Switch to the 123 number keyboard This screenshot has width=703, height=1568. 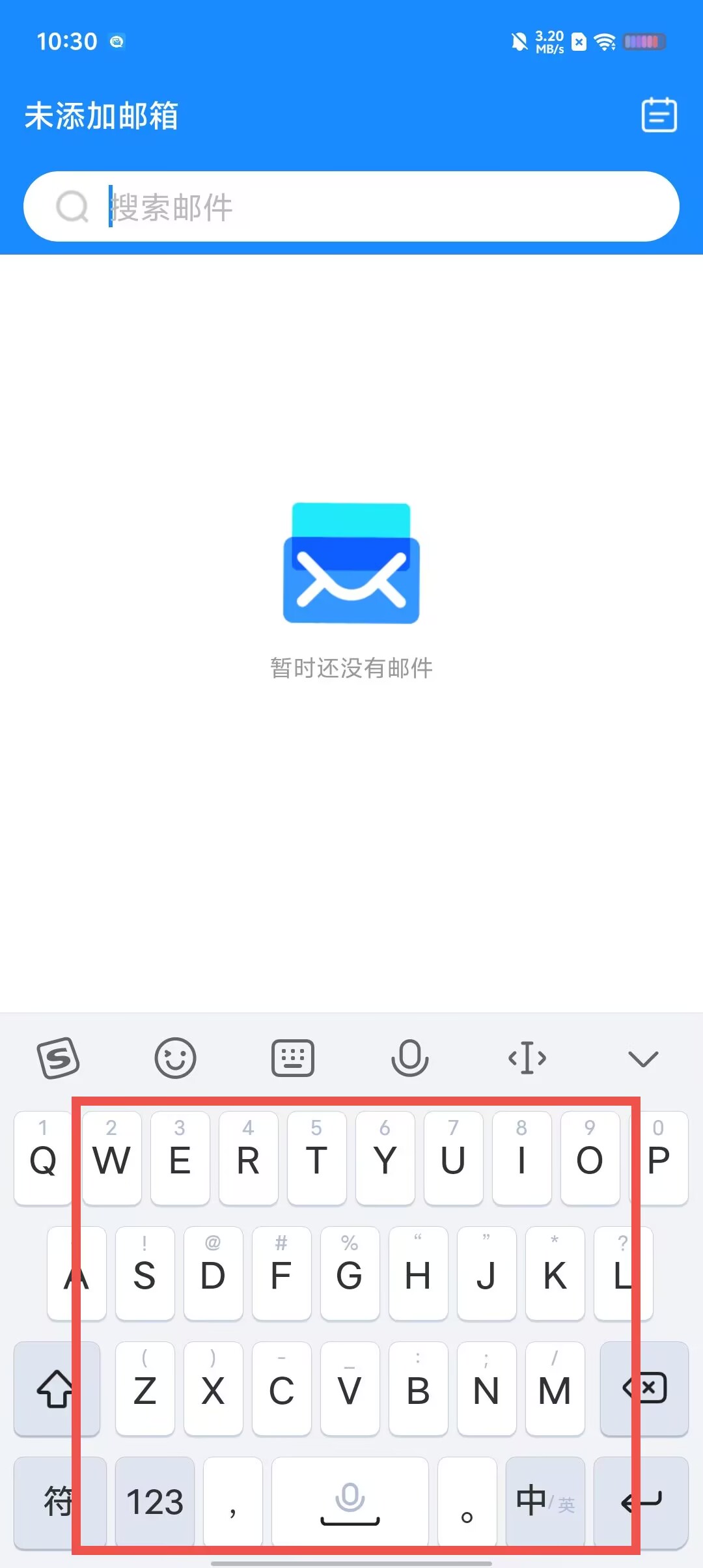(x=155, y=1502)
